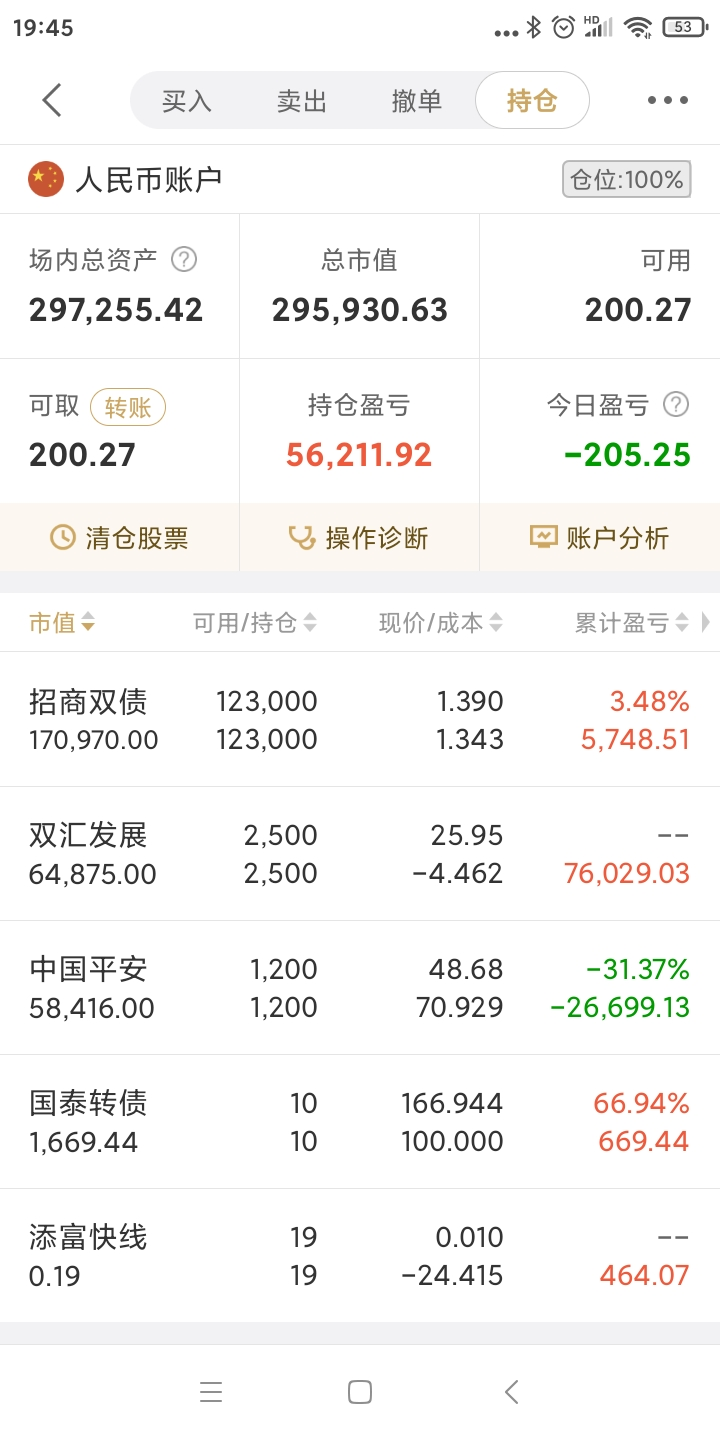This screenshot has height=1440, width=720.
Task: Open 清仓股票
Action: coord(120,538)
